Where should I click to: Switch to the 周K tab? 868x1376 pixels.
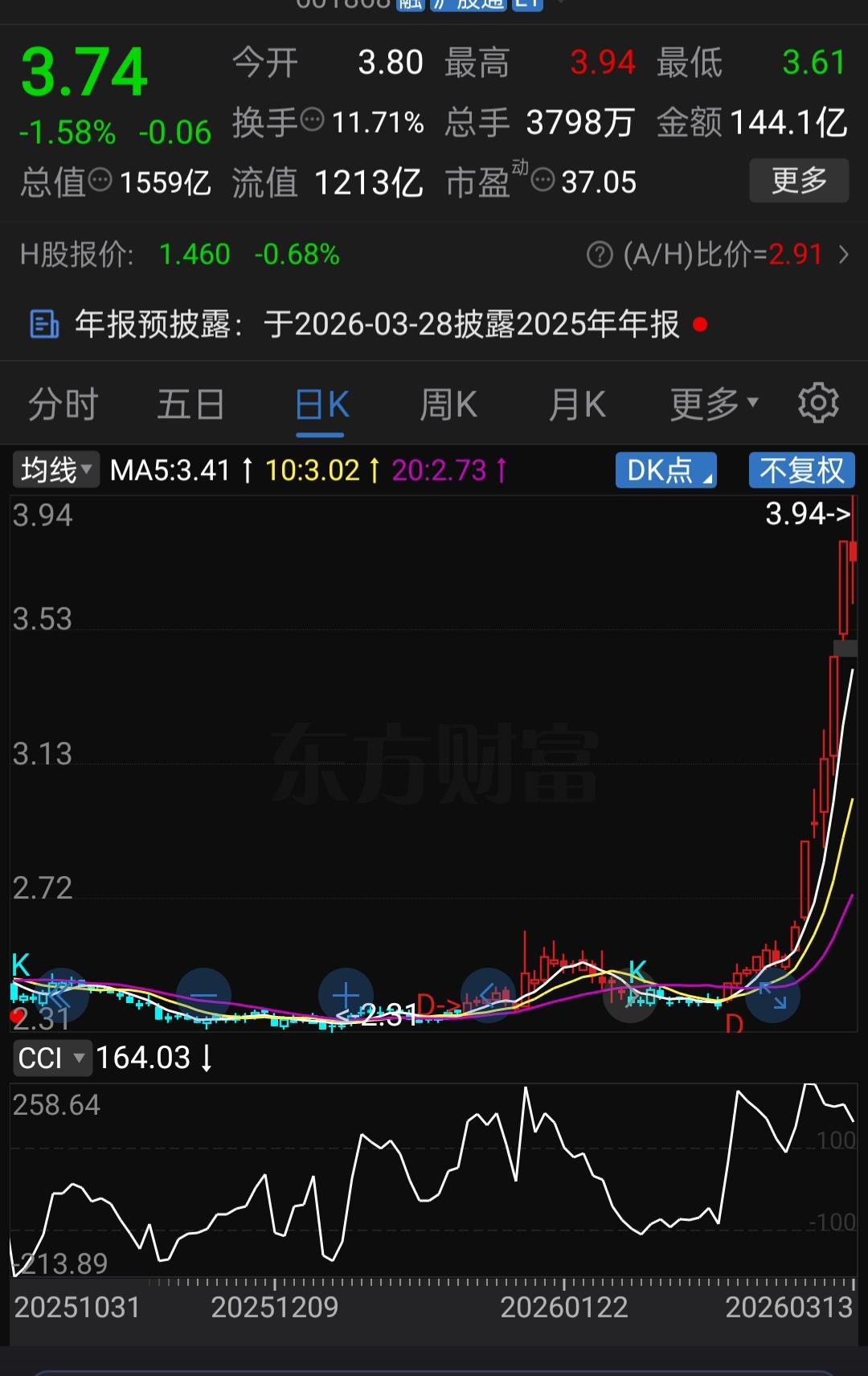[x=448, y=403]
